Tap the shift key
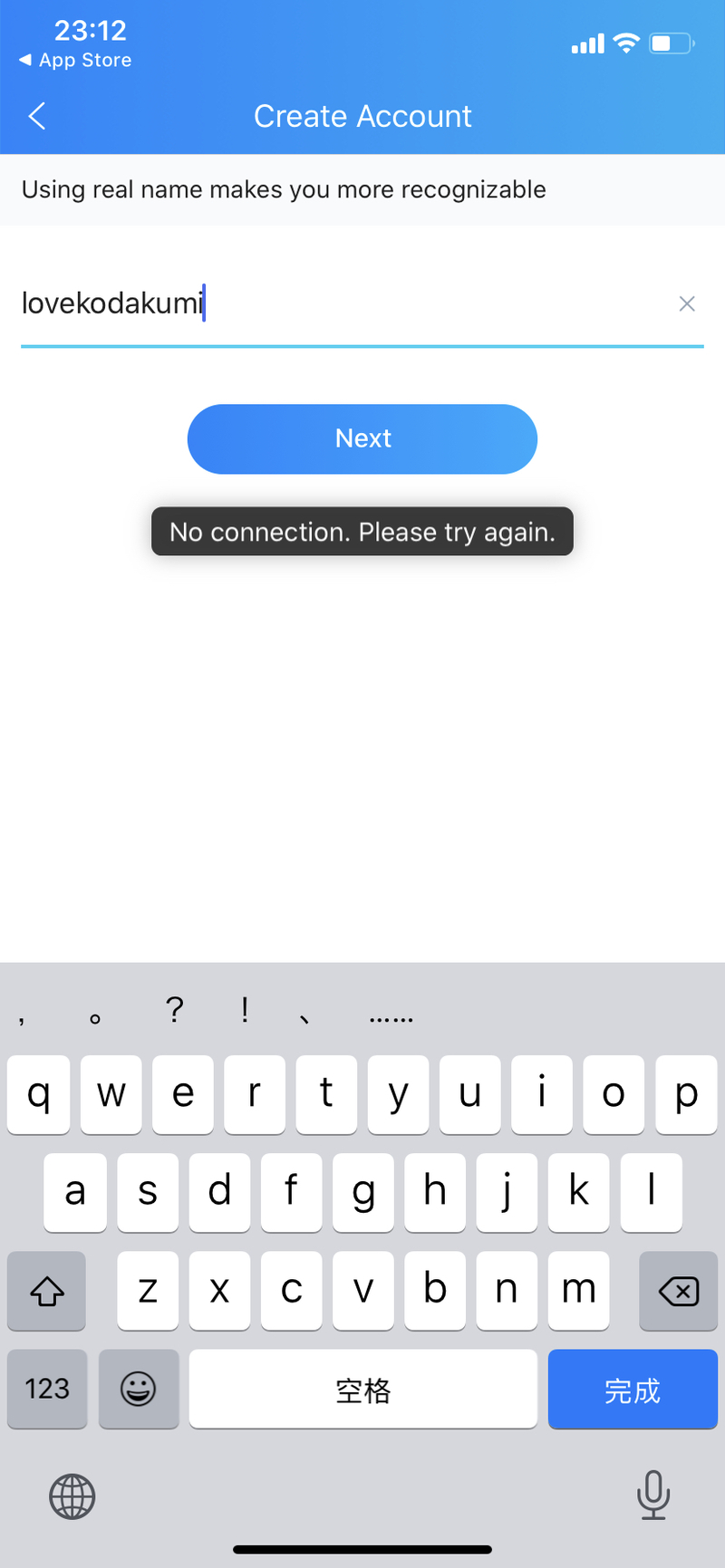 pyautogui.click(x=46, y=1291)
